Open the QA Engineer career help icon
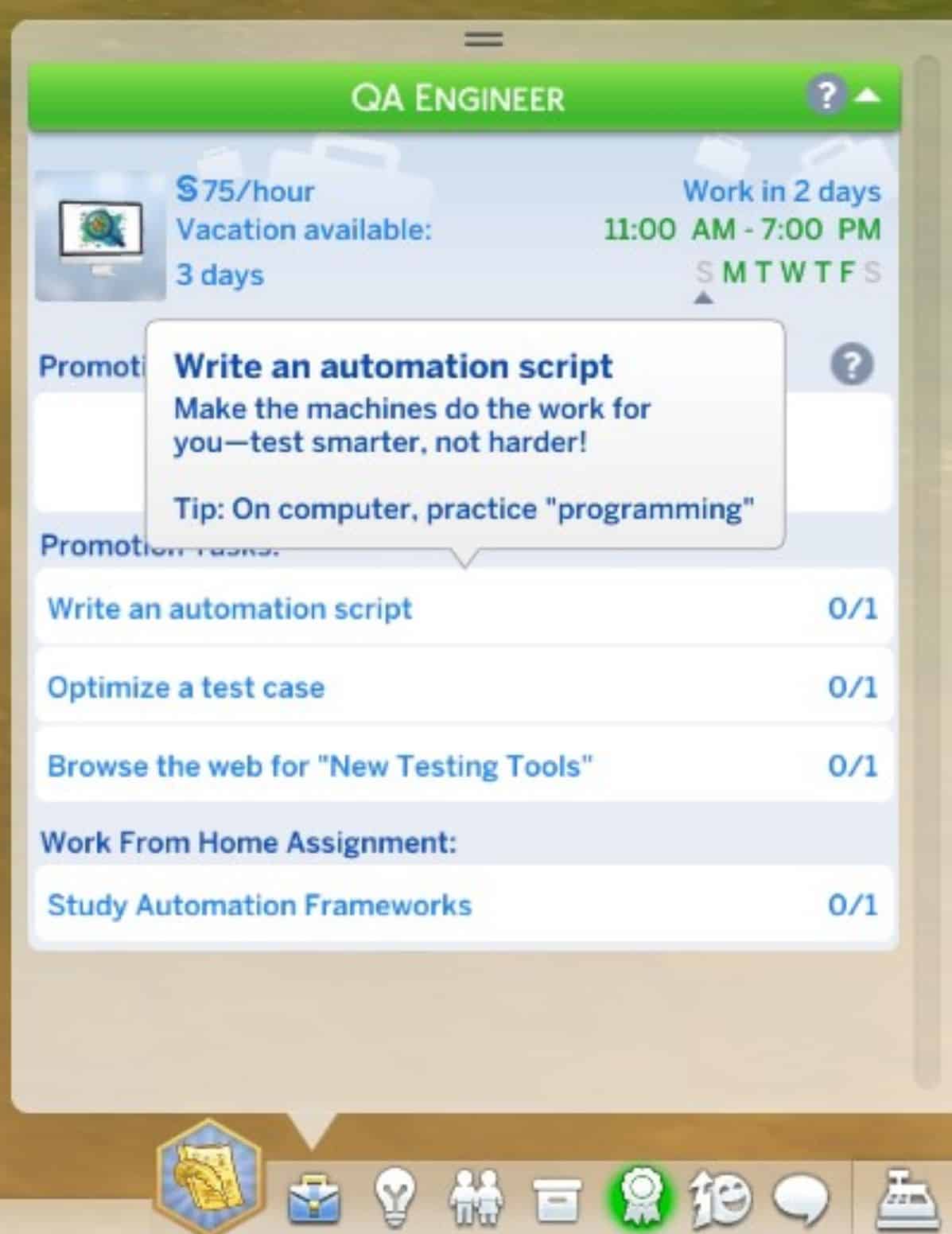This screenshot has width=952, height=1234. click(x=826, y=96)
